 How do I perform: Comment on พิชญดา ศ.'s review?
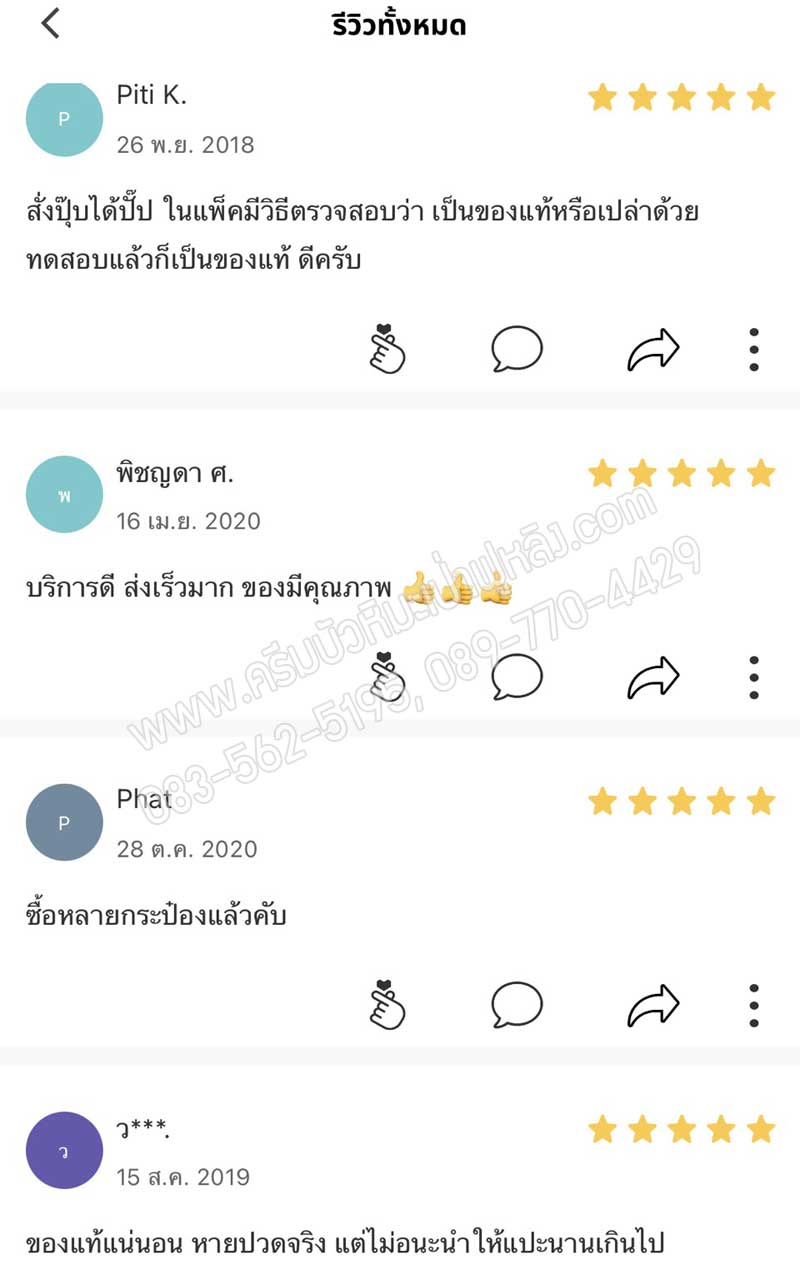point(517,678)
